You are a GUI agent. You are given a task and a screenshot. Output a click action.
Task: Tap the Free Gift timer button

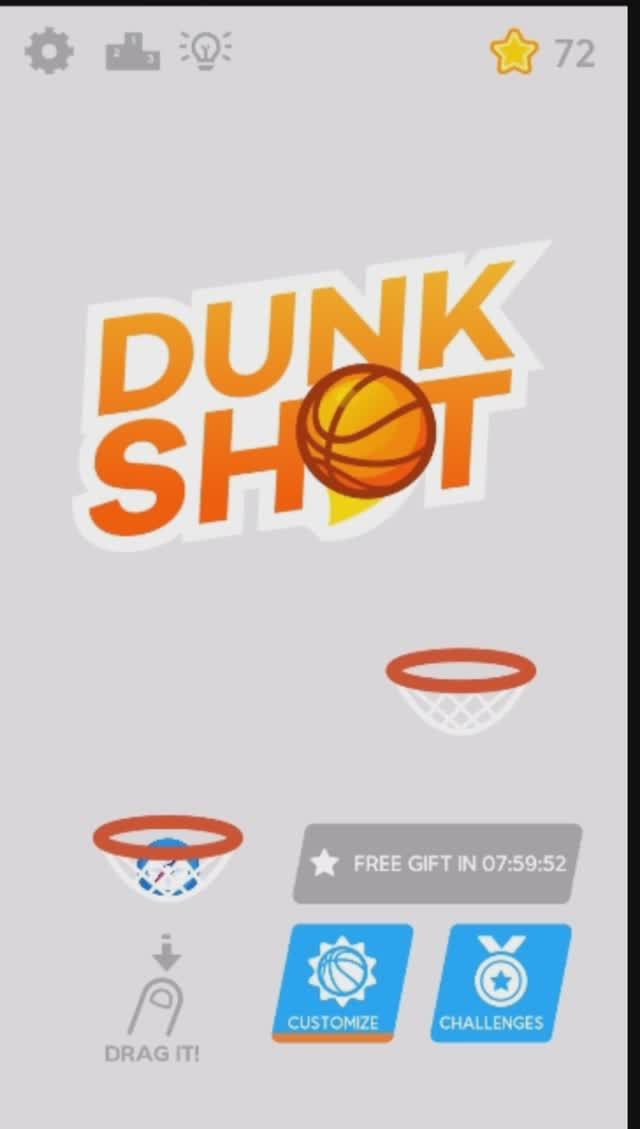438,863
